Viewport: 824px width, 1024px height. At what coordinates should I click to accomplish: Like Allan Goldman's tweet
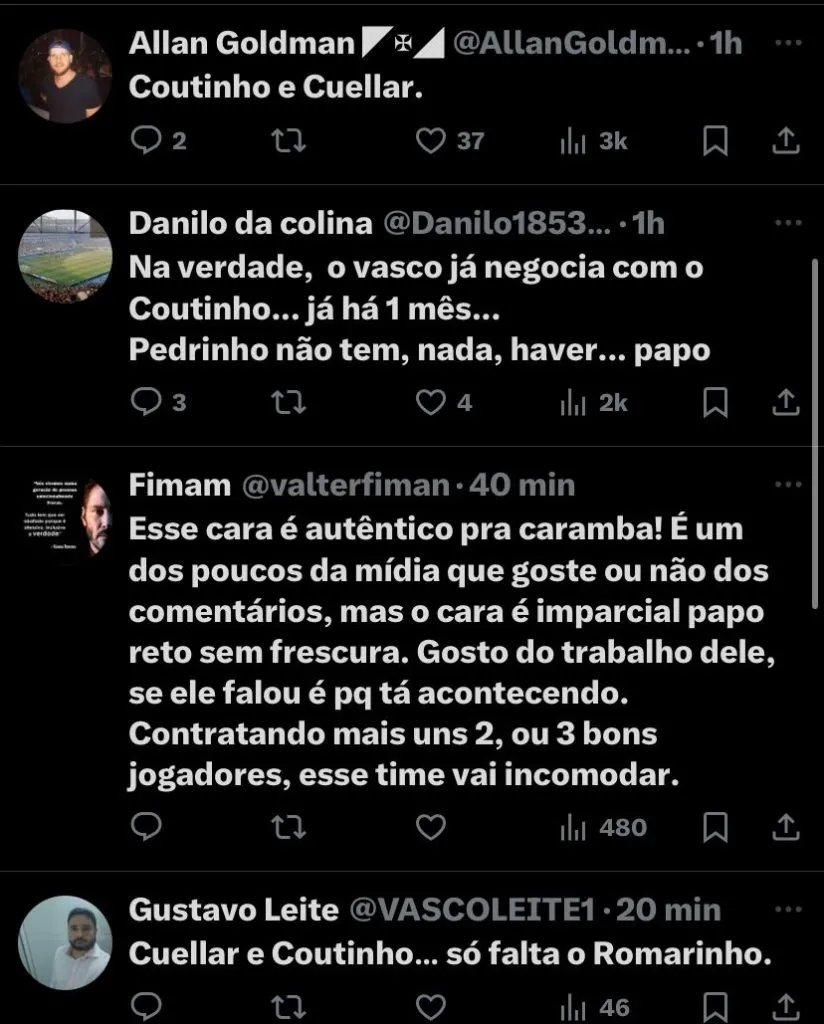coord(431,140)
